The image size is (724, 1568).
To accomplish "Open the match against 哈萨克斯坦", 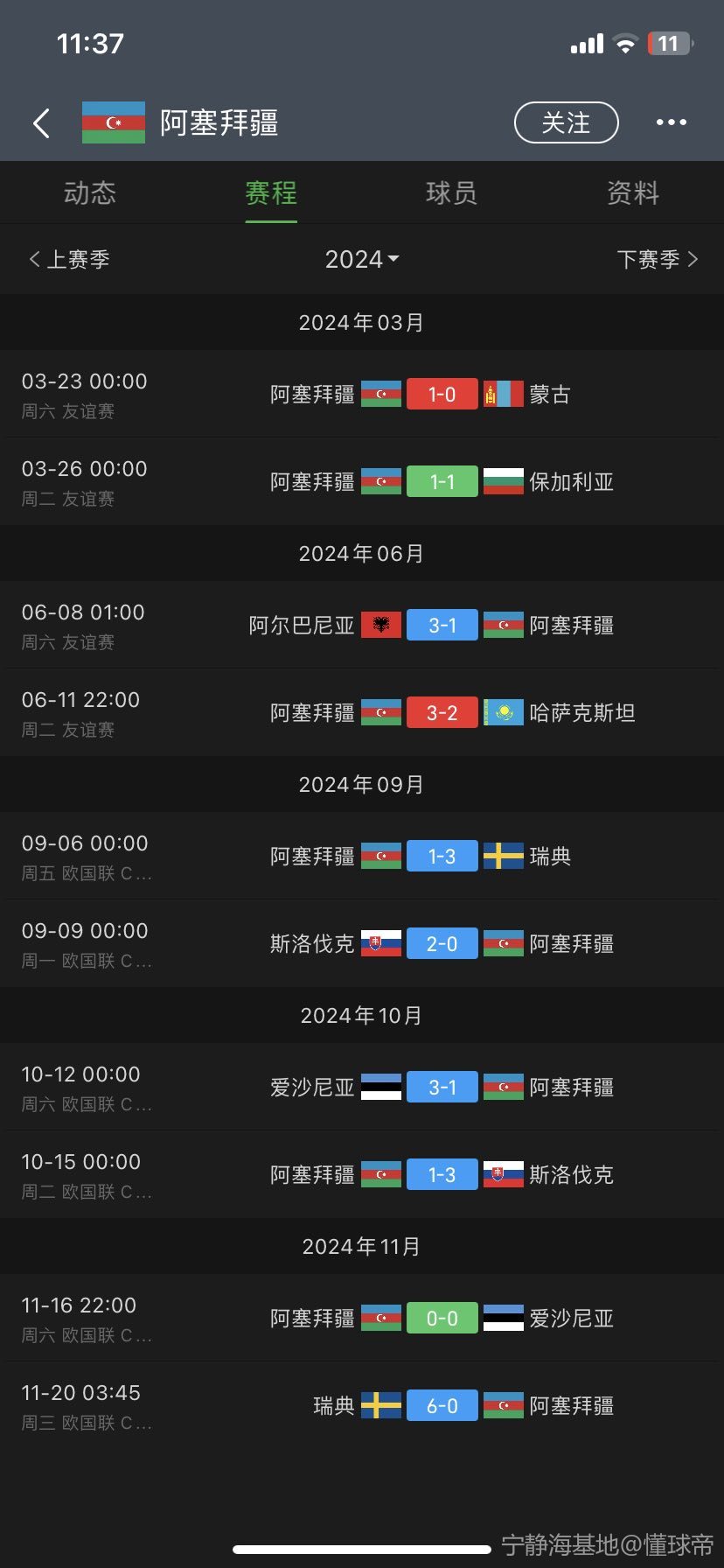I will (x=362, y=712).
